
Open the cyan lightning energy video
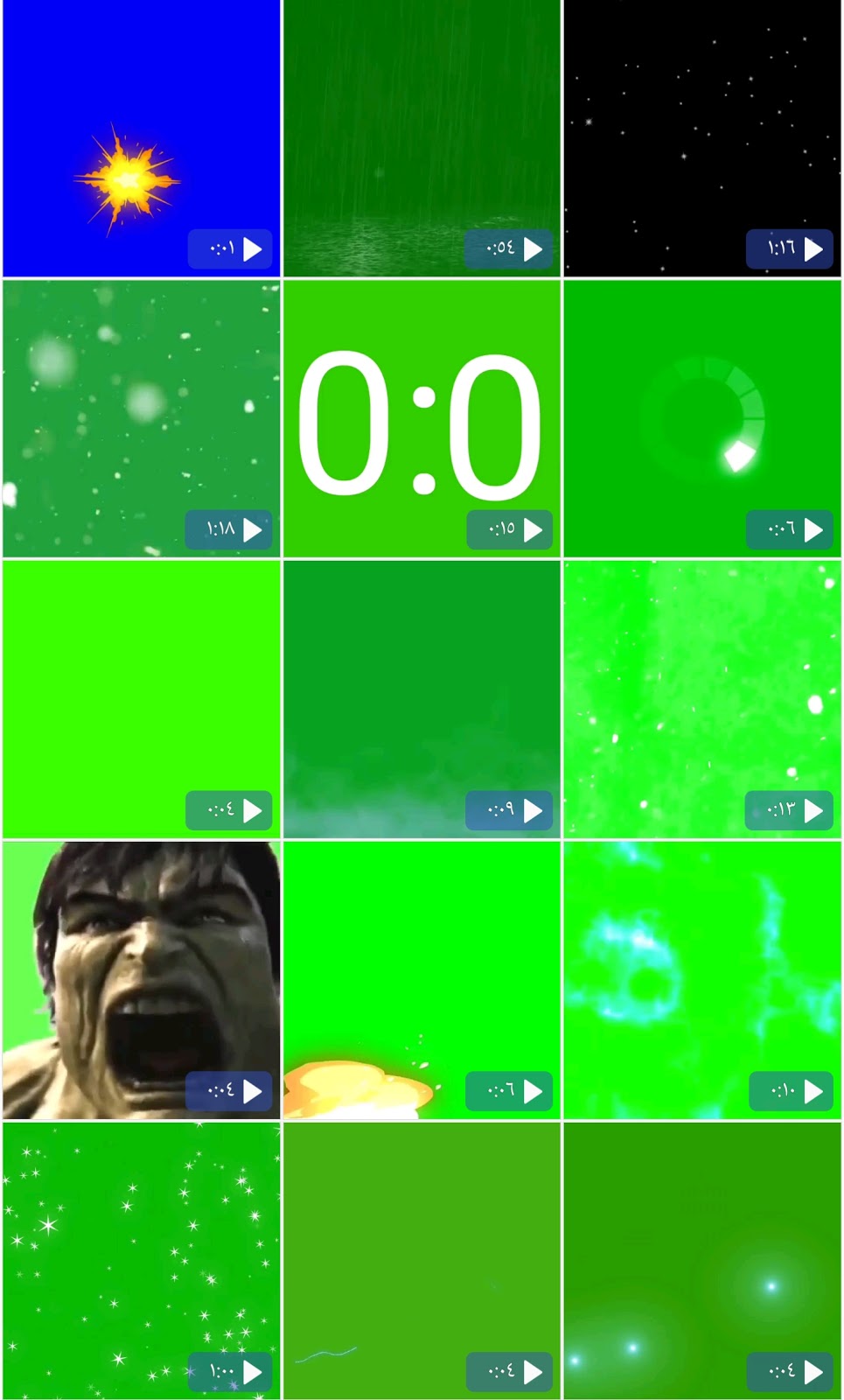(x=702, y=980)
